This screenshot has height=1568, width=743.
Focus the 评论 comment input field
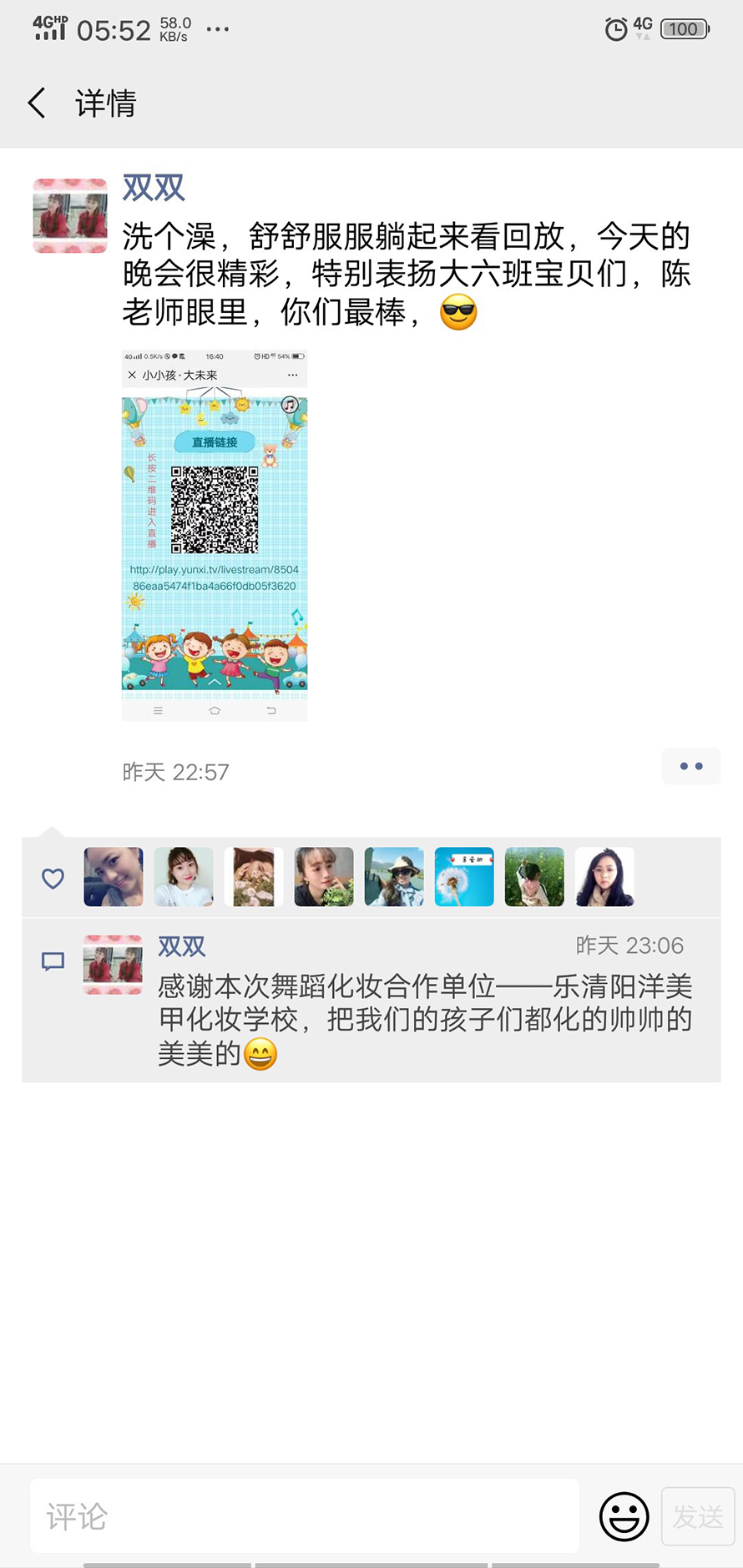tap(305, 1516)
